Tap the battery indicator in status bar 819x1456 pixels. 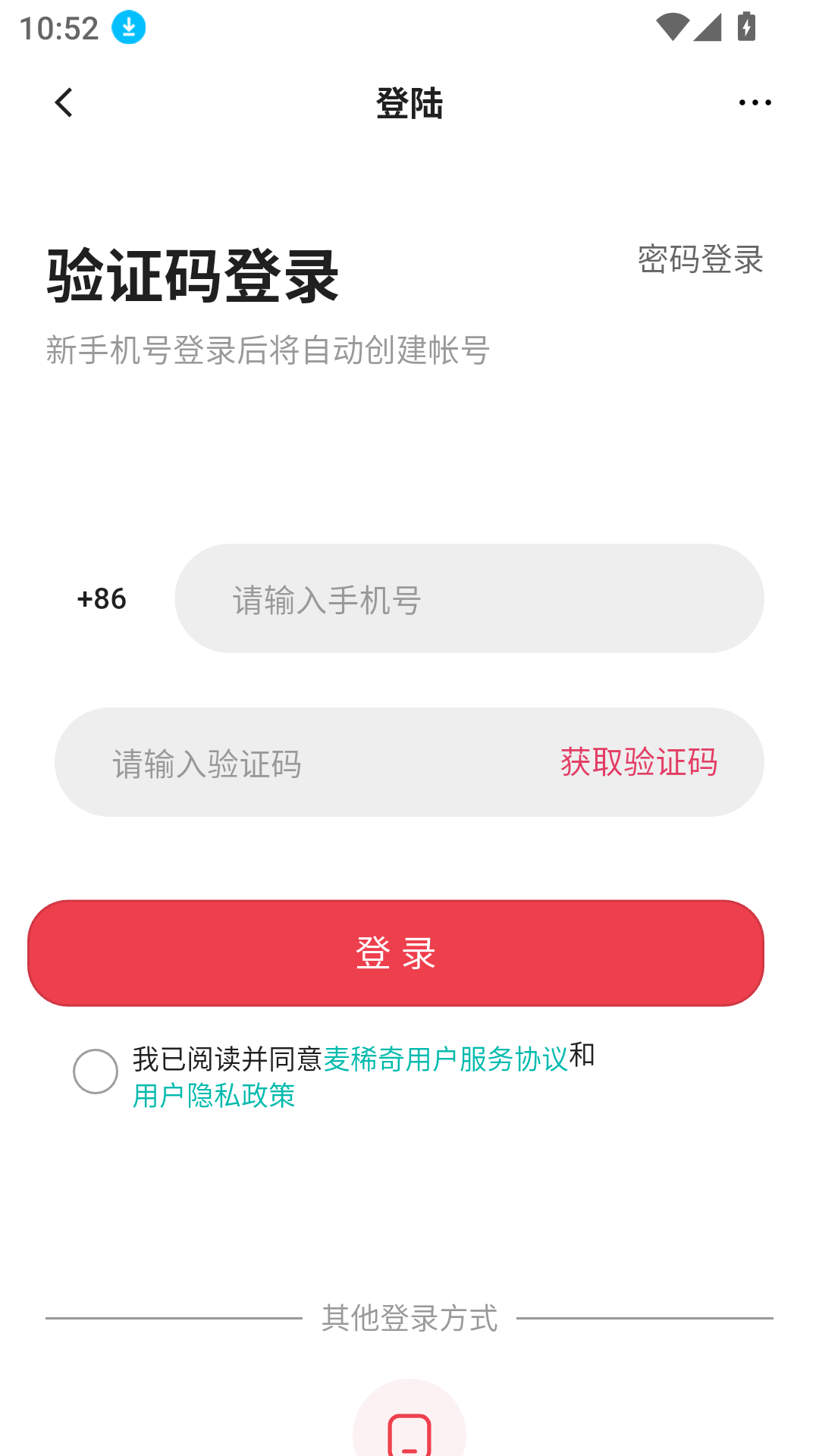(746, 25)
